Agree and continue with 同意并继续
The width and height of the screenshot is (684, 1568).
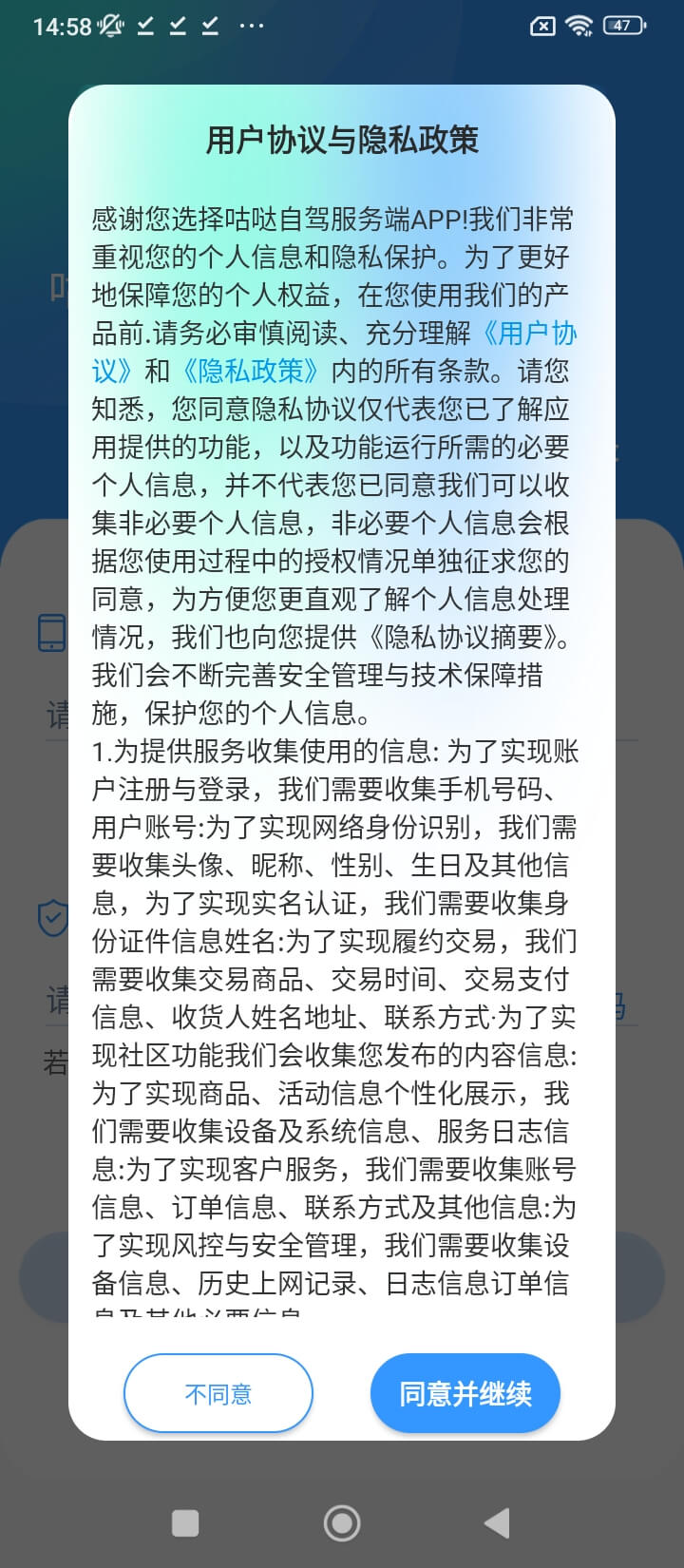click(465, 1393)
